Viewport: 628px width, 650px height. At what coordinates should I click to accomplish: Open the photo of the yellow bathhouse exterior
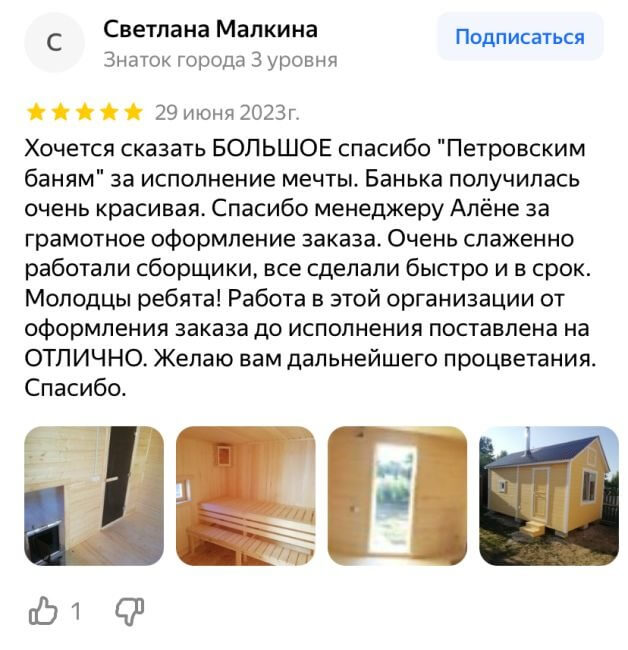[549, 496]
